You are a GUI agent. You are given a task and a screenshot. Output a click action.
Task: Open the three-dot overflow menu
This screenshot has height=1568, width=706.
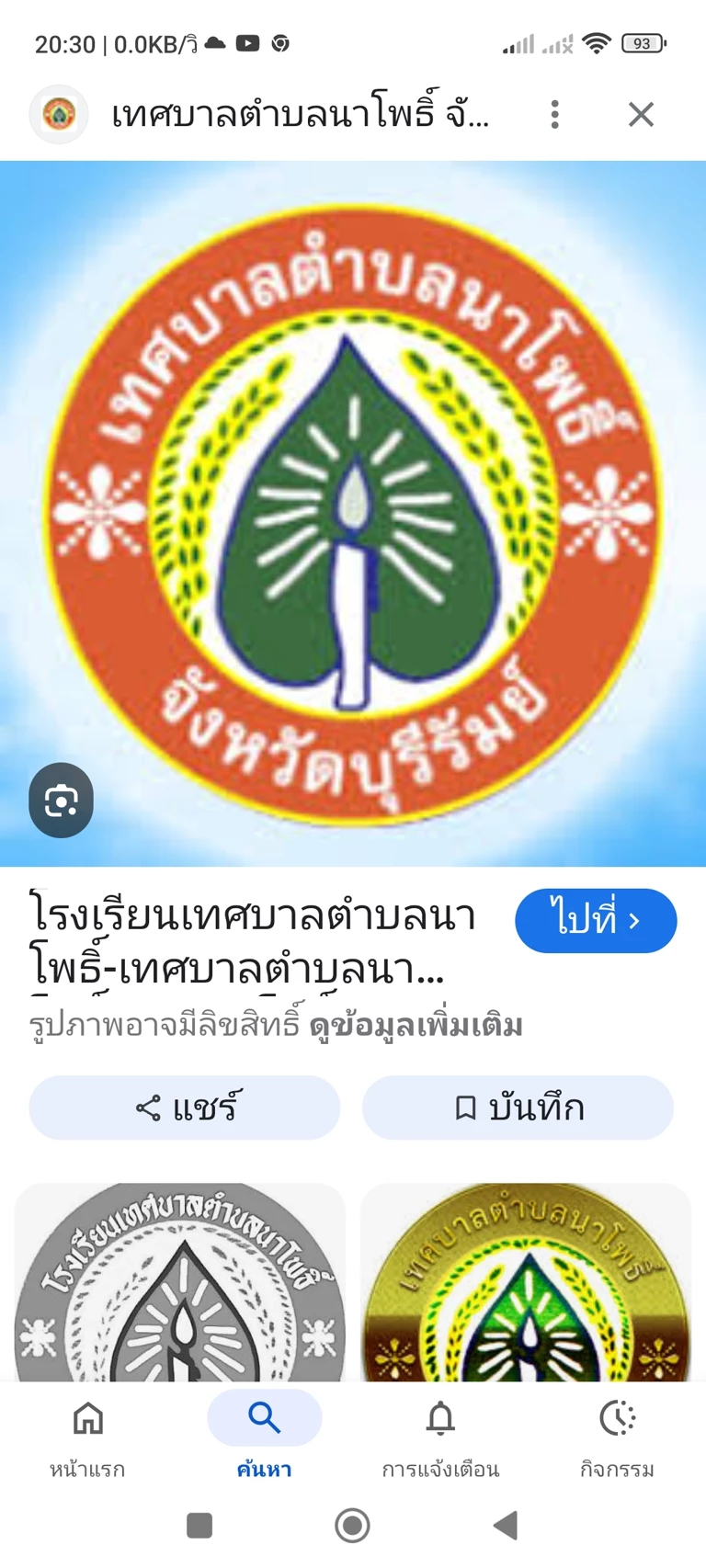coord(554,114)
